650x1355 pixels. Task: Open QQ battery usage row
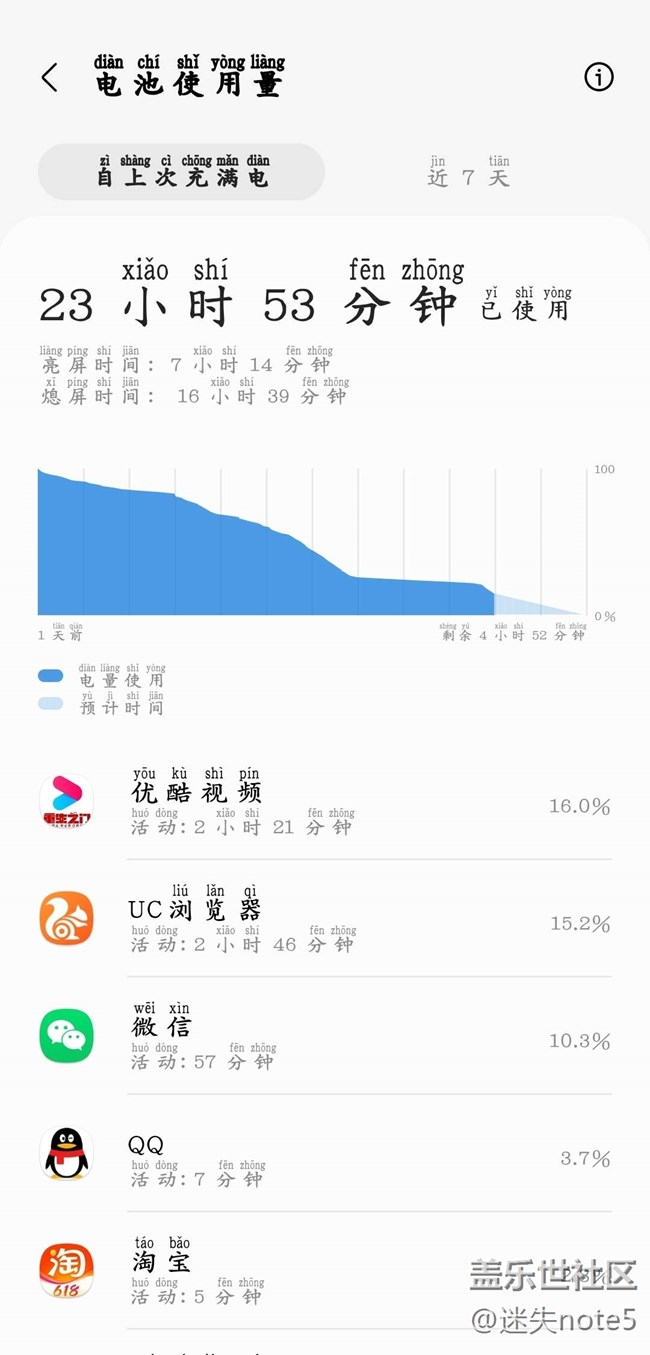[325, 1154]
